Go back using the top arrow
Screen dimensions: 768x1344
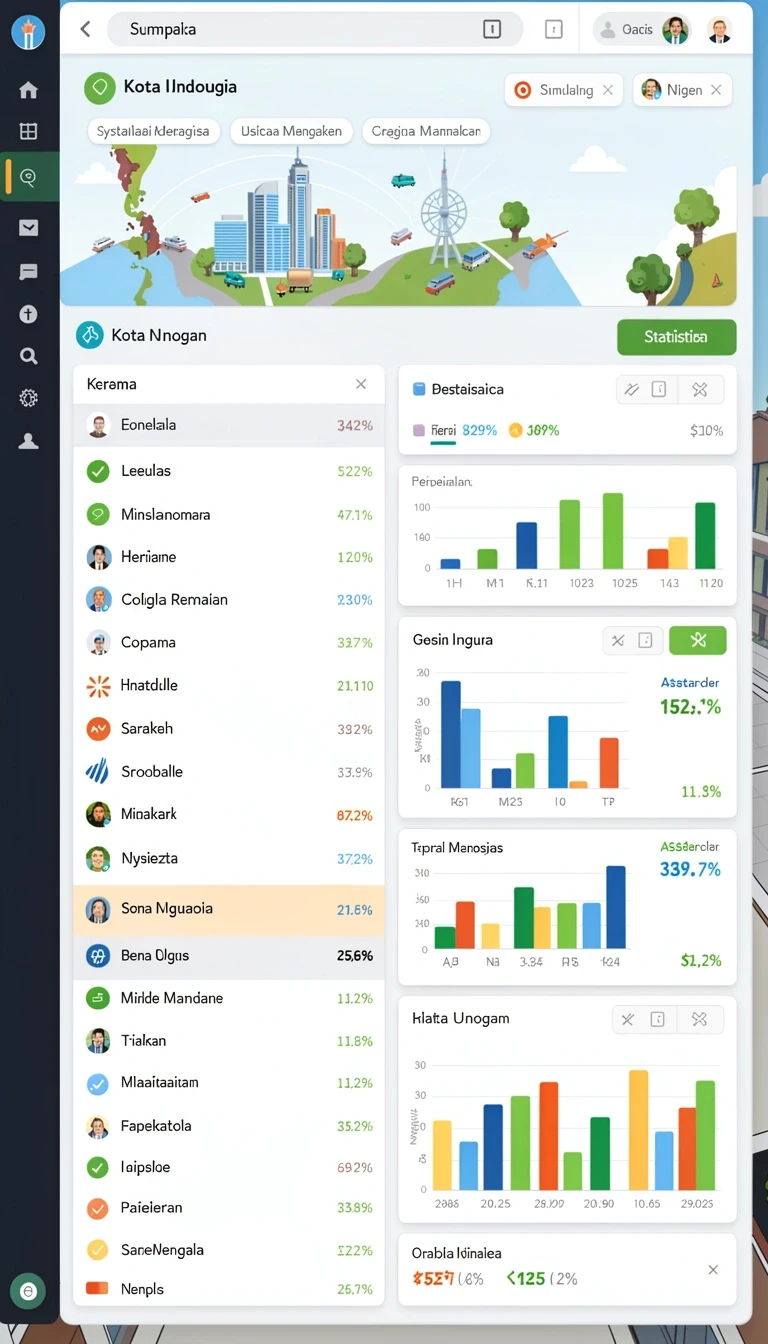coord(86,29)
